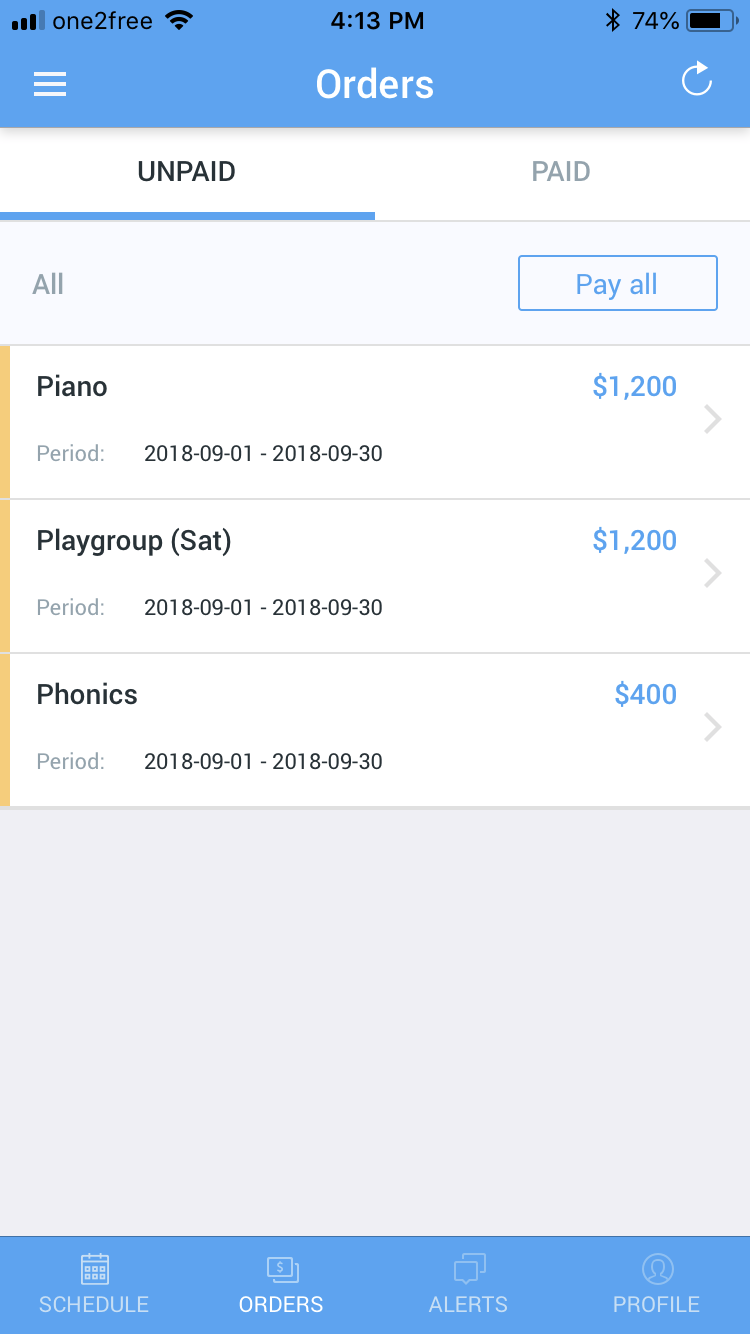The image size is (750, 1334).
Task: Refresh the orders list
Action: tap(696, 80)
